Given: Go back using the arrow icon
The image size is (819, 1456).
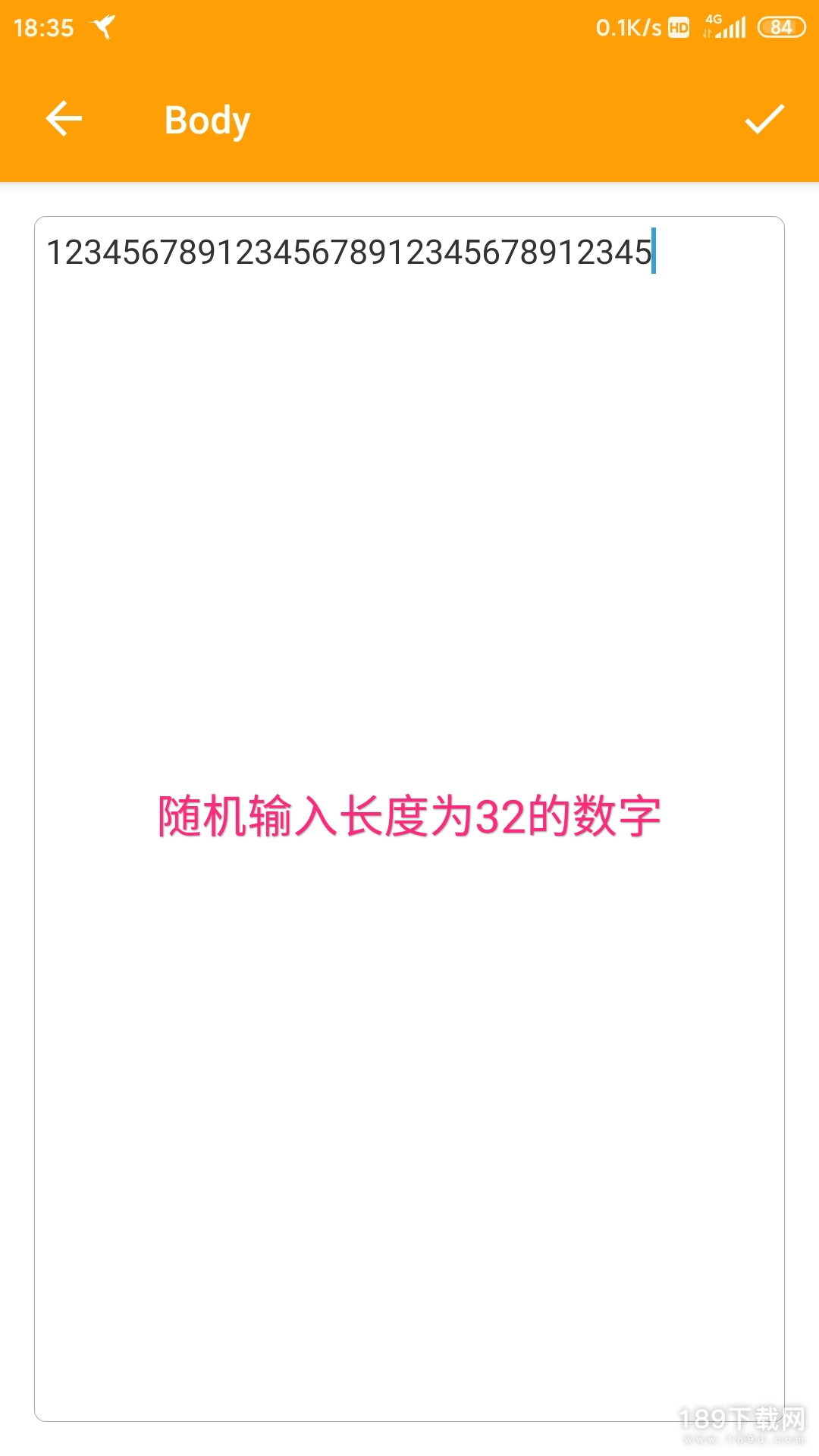Looking at the screenshot, I should (64, 119).
